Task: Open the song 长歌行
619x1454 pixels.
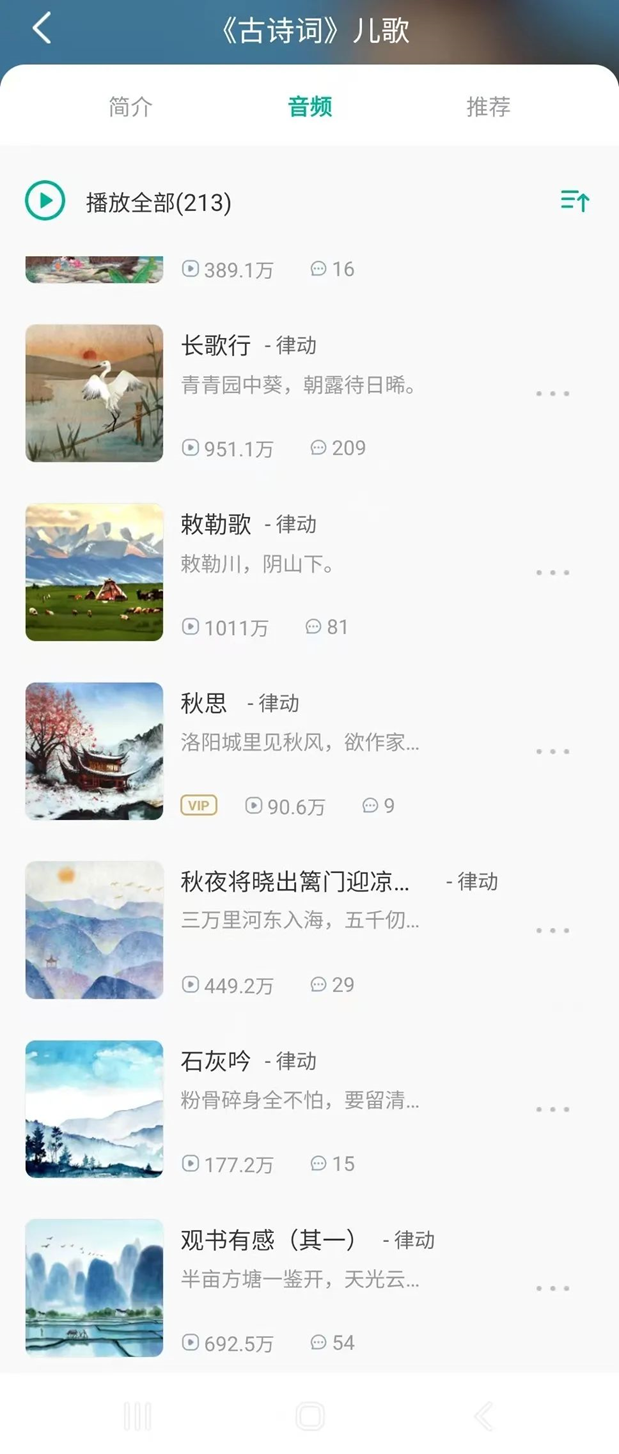Action: point(216,346)
